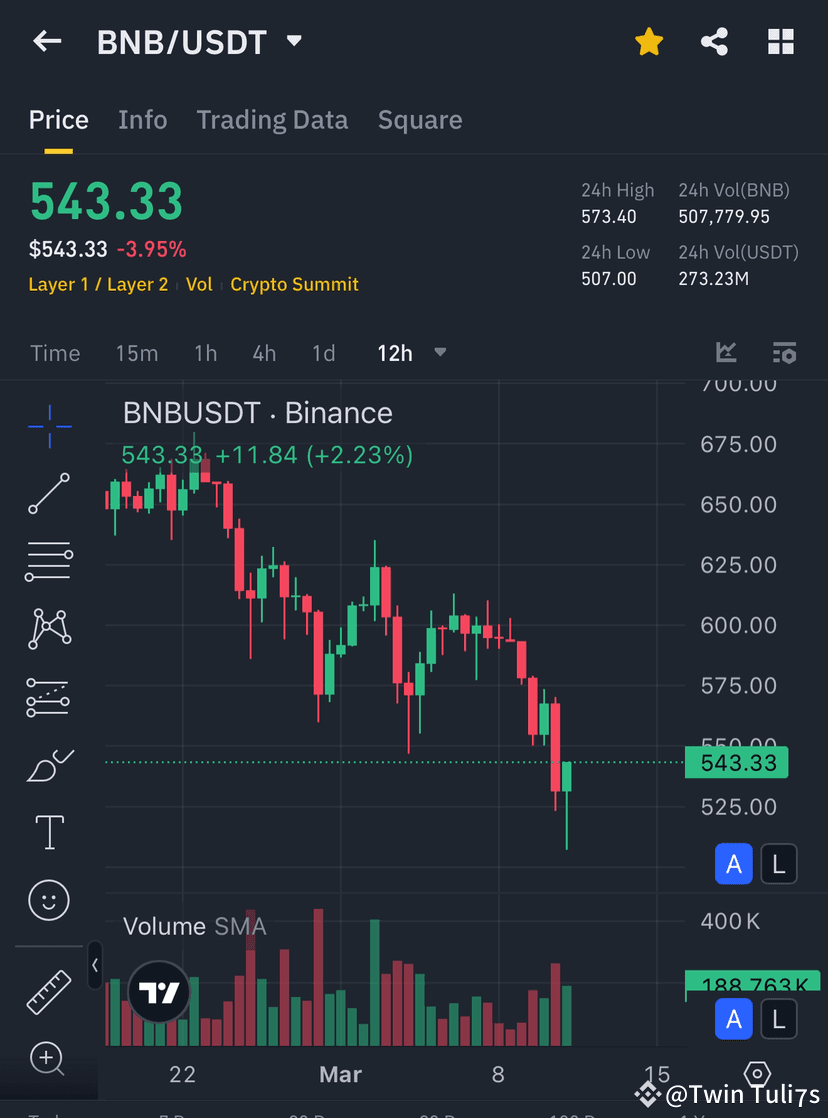Toggle auto scale with the A button

pyautogui.click(x=734, y=863)
